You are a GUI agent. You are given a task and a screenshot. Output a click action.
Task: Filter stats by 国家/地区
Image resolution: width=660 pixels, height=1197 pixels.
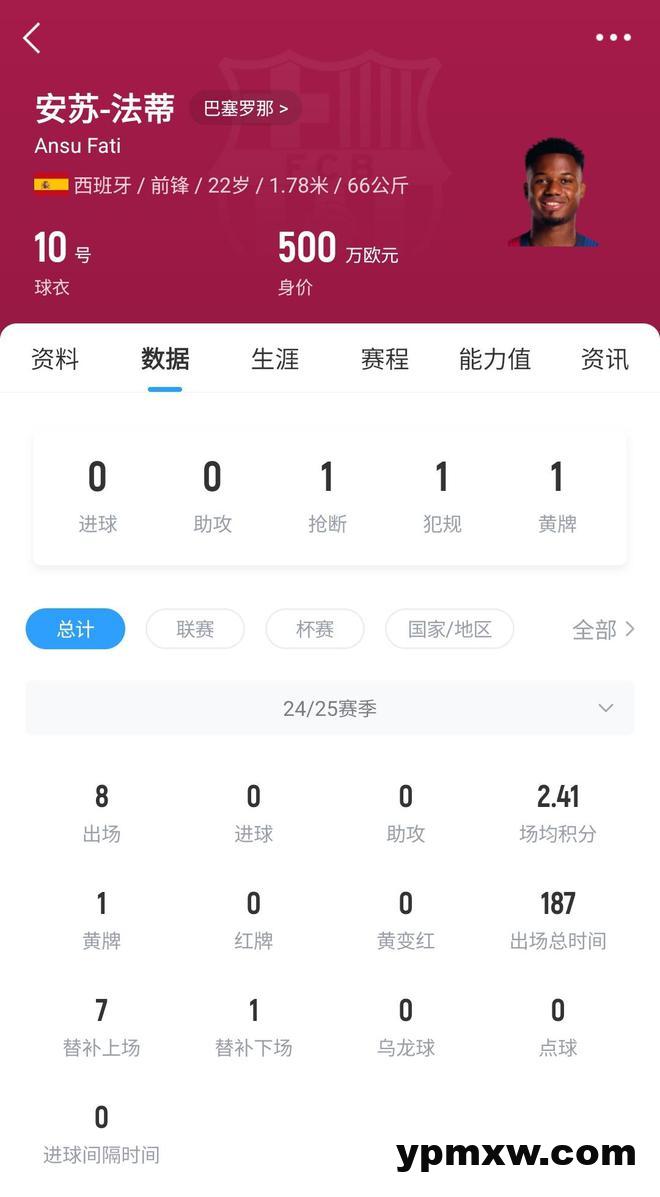(x=450, y=629)
